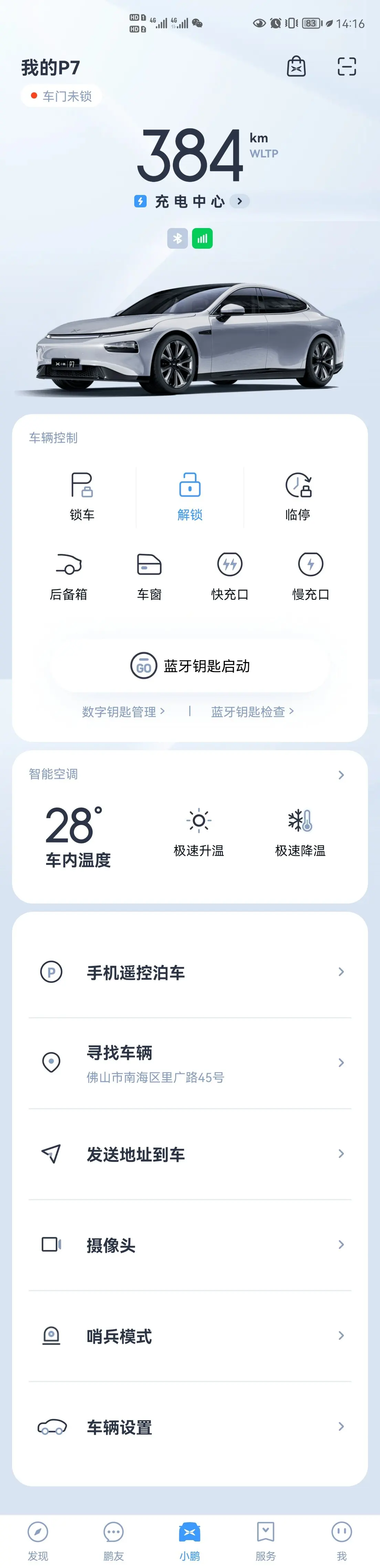Viewport: 380px width, 1568px height.
Task: Open the trunk with 后备箱
Action: pyautogui.click(x=69, y=575)
